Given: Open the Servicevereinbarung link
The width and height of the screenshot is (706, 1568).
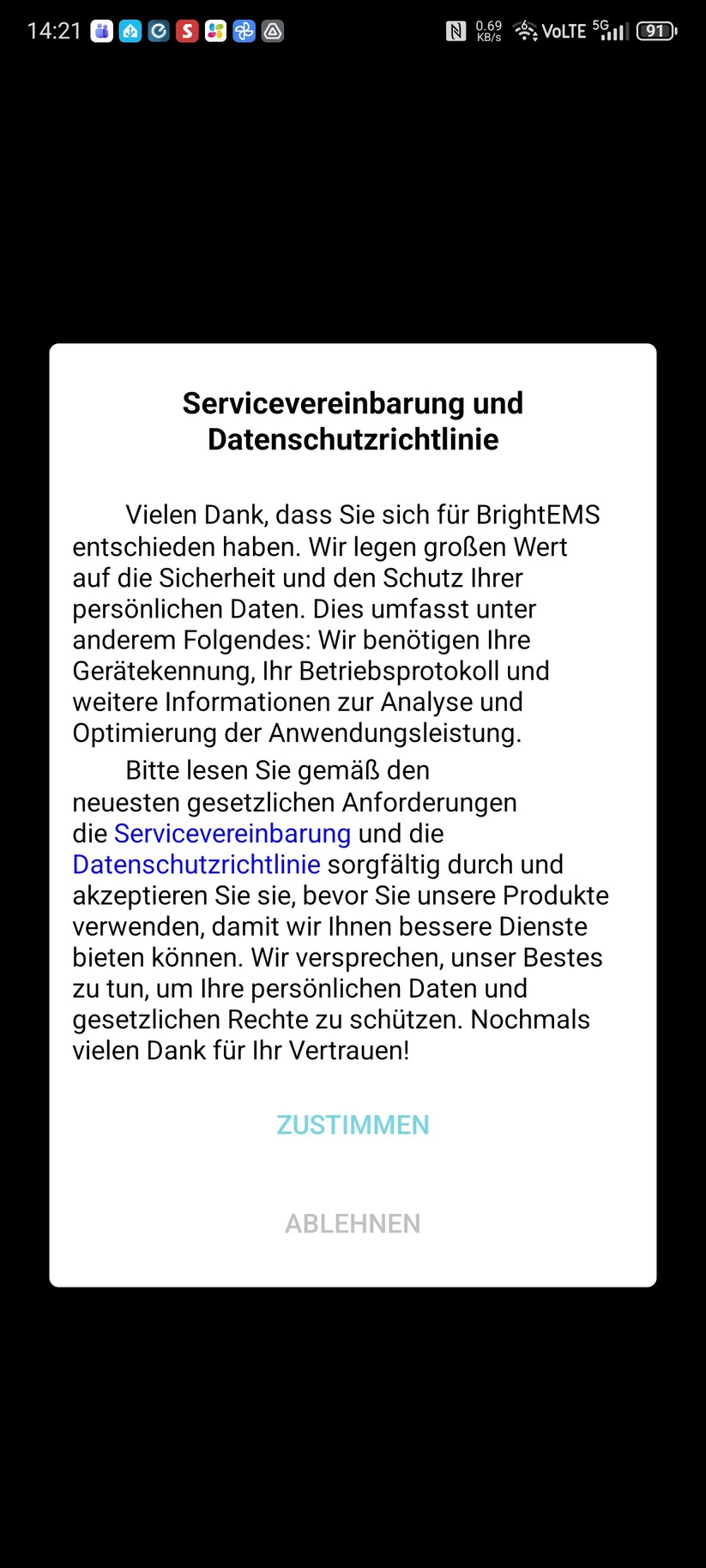Looking at the screenshot, I should pyautogui.click(x=232, y=833).
